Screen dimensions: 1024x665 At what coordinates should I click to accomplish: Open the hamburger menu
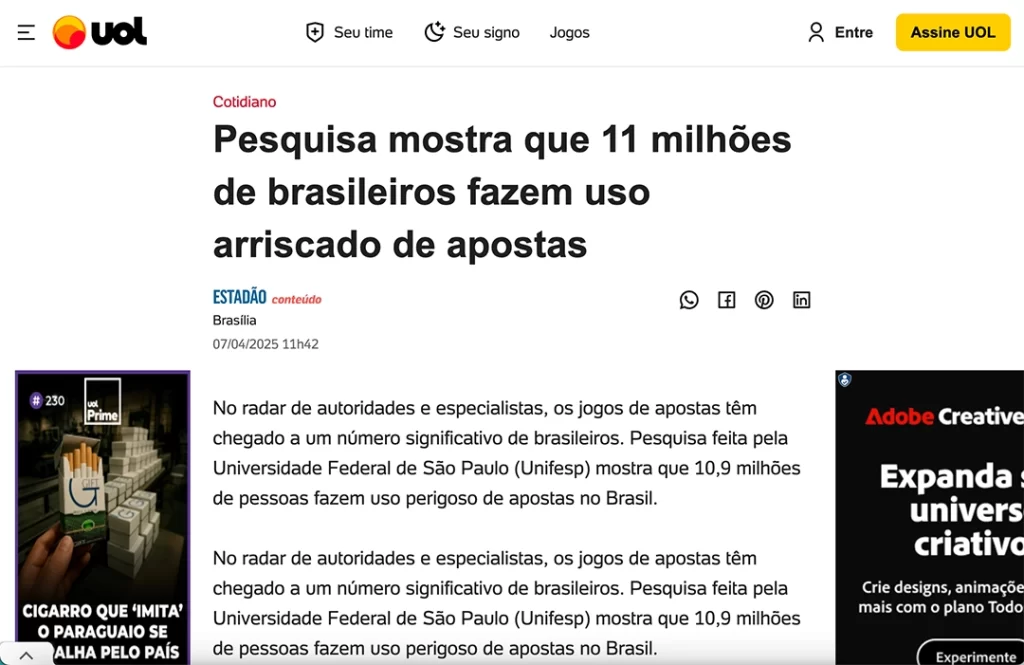(26, 32)
